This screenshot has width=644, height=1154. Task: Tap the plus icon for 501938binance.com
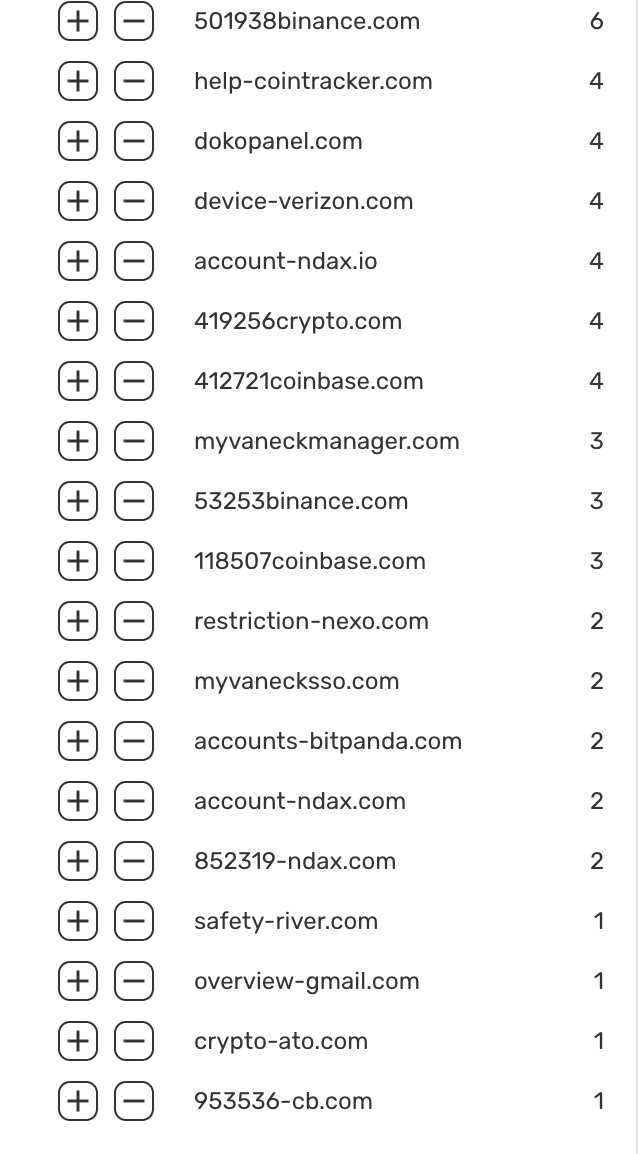77,21
